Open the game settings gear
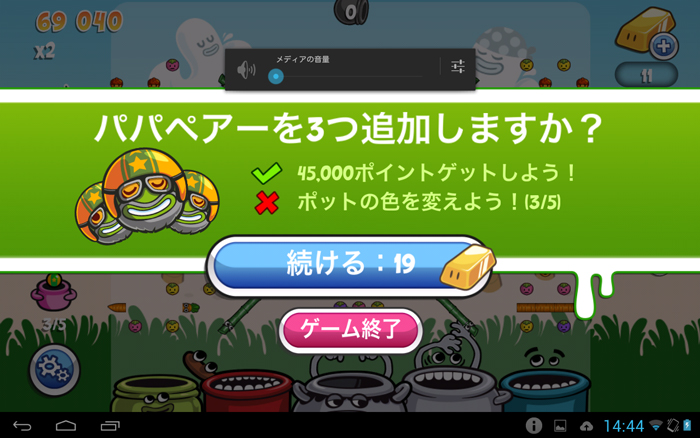The image size is (700, 438). 48,371
